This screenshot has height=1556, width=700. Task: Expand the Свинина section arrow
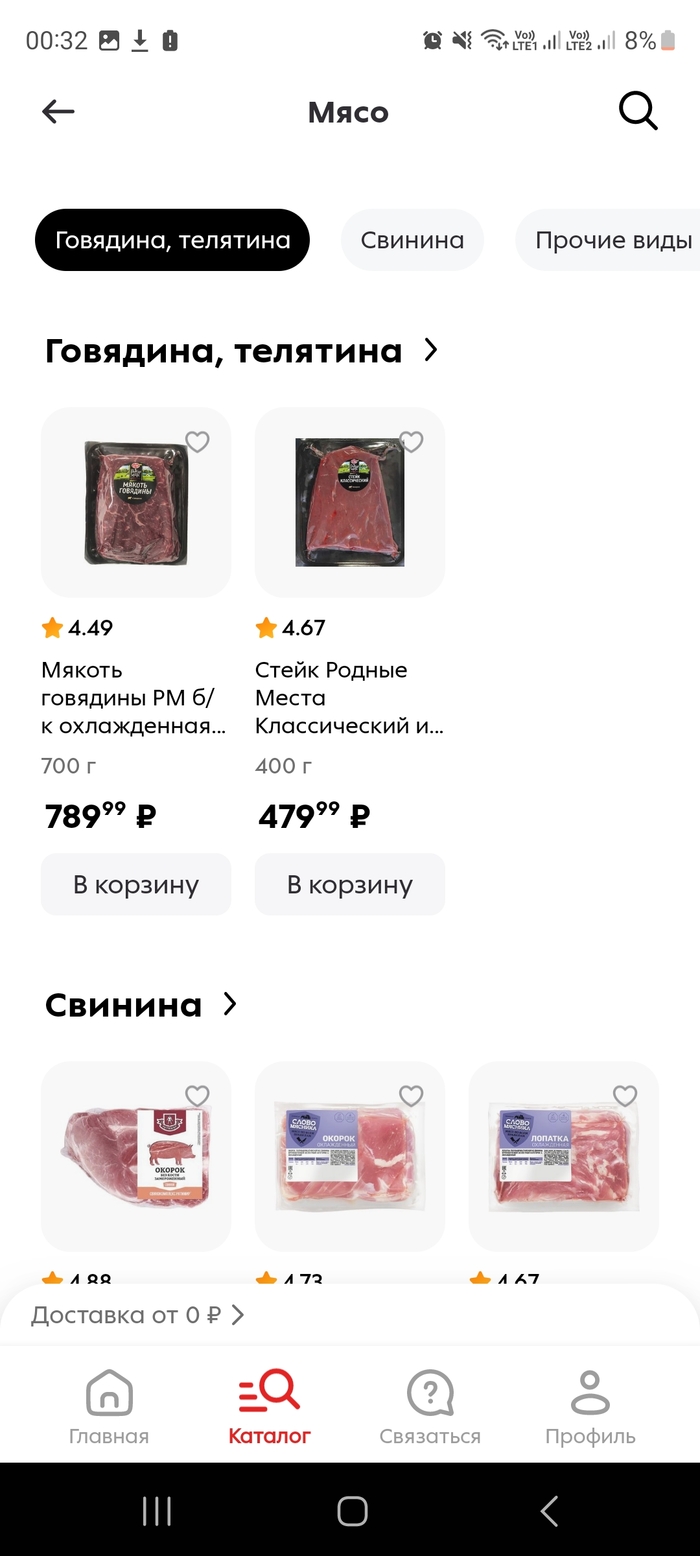[230, 1004]
